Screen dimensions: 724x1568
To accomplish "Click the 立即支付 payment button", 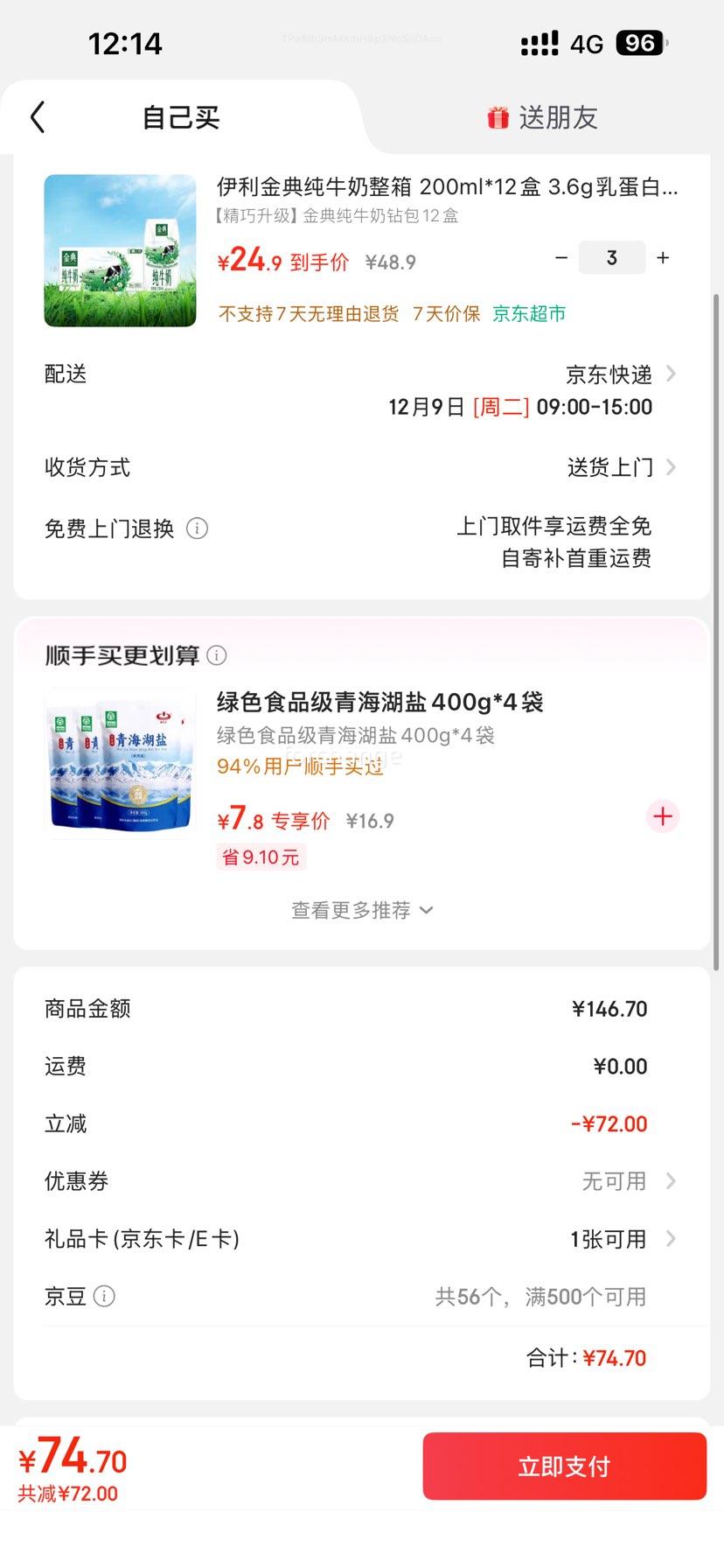I will 563,1466.
